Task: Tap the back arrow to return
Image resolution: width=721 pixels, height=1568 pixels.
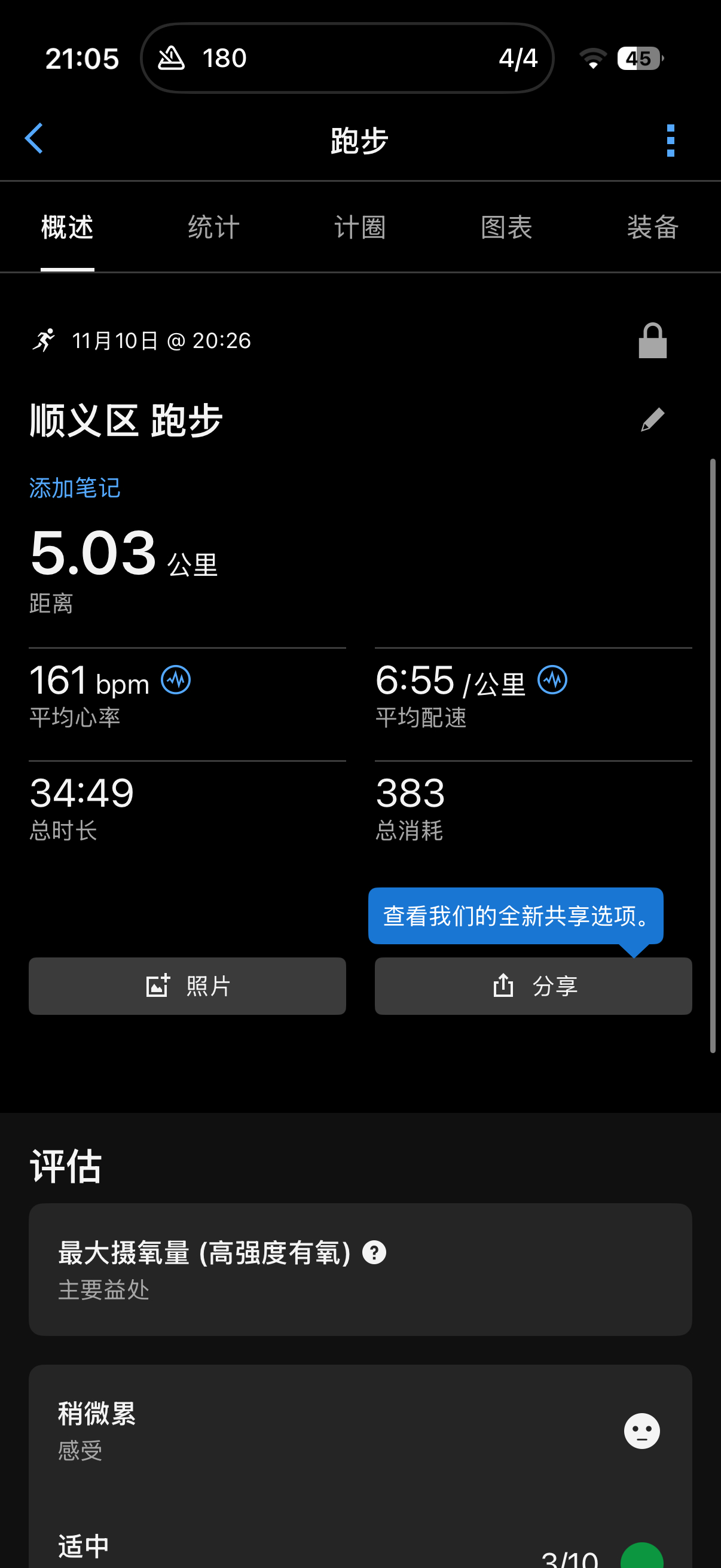Action: click(x=35, y=139)
